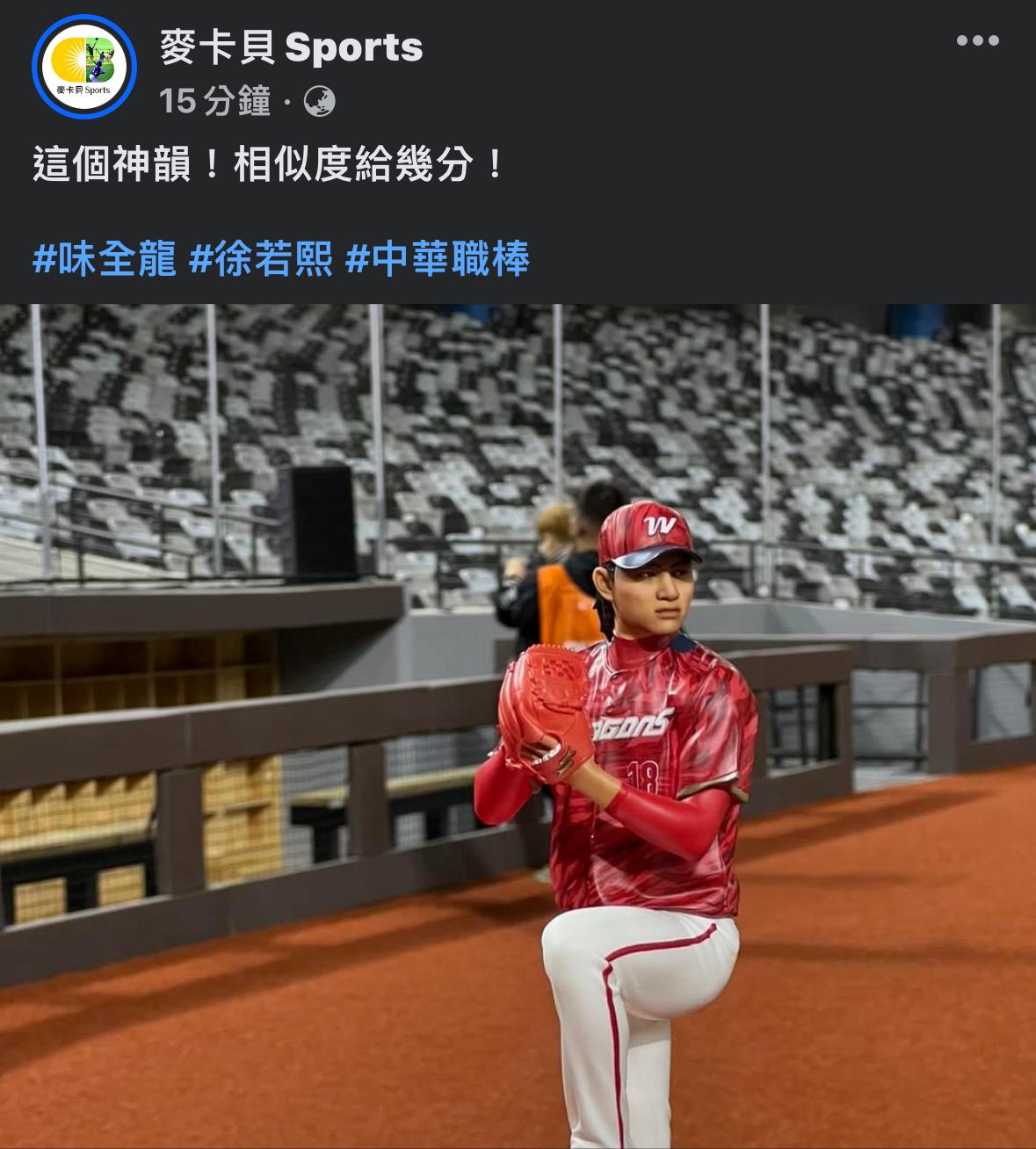Open the post's three-dot options menu
This screenshot has width=1036, height=1149.
coord(977,41)
